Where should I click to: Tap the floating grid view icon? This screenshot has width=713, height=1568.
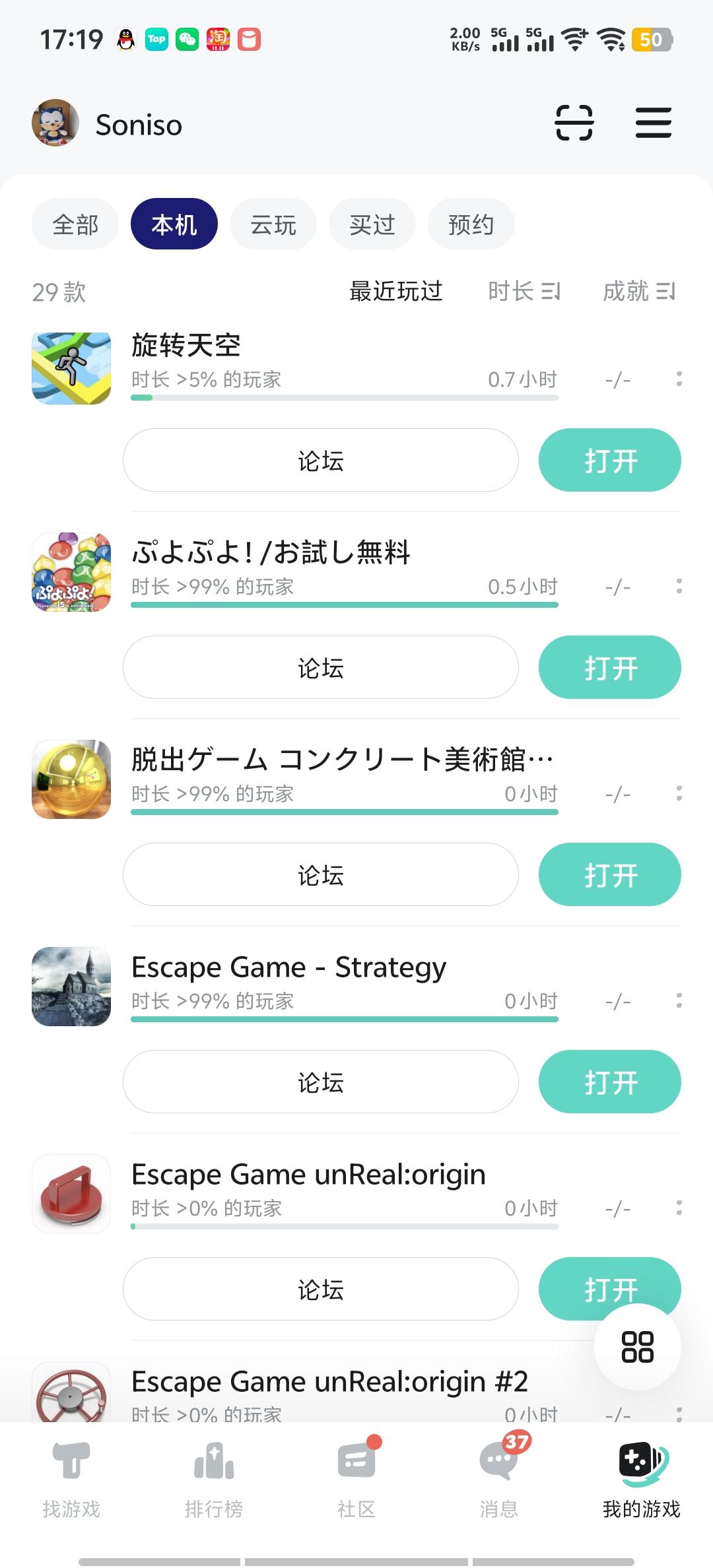pyautogui.click(x=636, y=1346)
